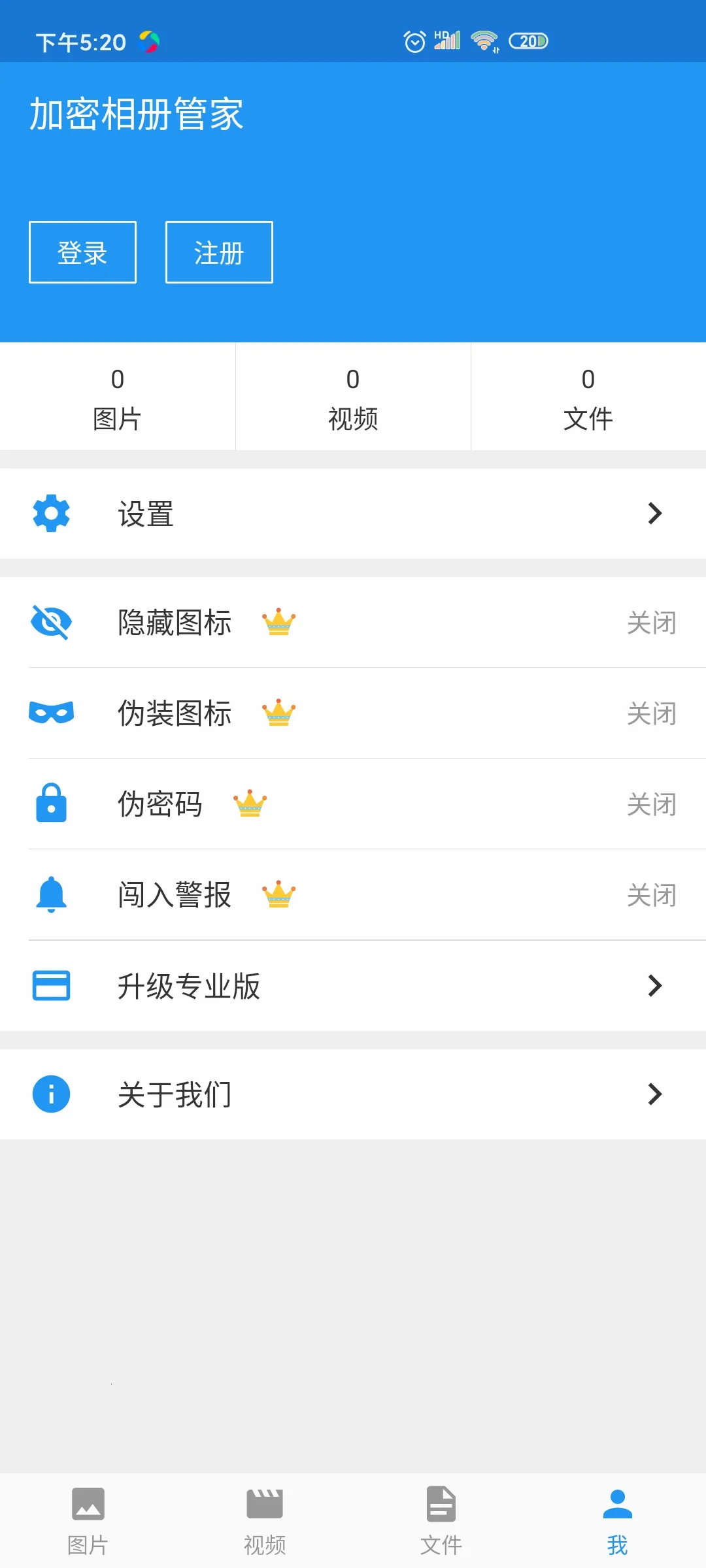
Task: Open 升级专业版 using its arrow
Action: (654, 986)
